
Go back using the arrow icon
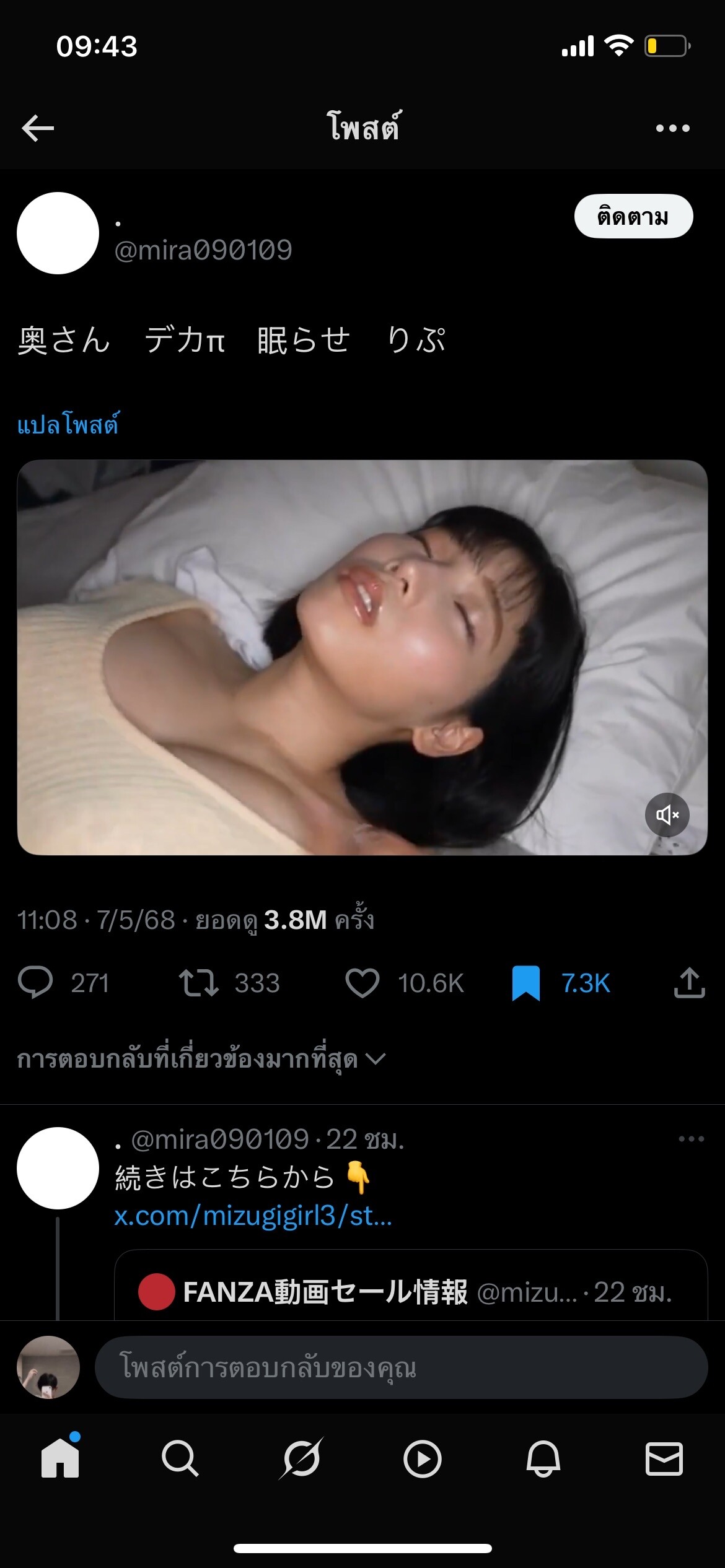point(38,128)
